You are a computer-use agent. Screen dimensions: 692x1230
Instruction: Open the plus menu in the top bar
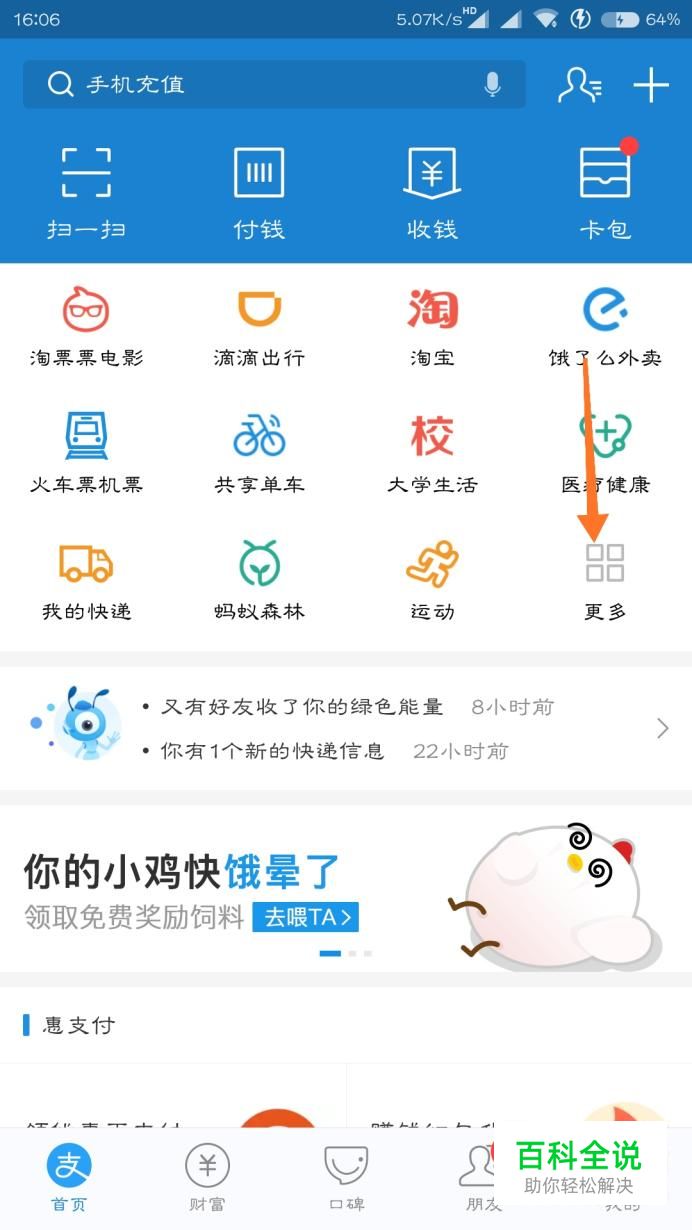click(x=651, y=86)
